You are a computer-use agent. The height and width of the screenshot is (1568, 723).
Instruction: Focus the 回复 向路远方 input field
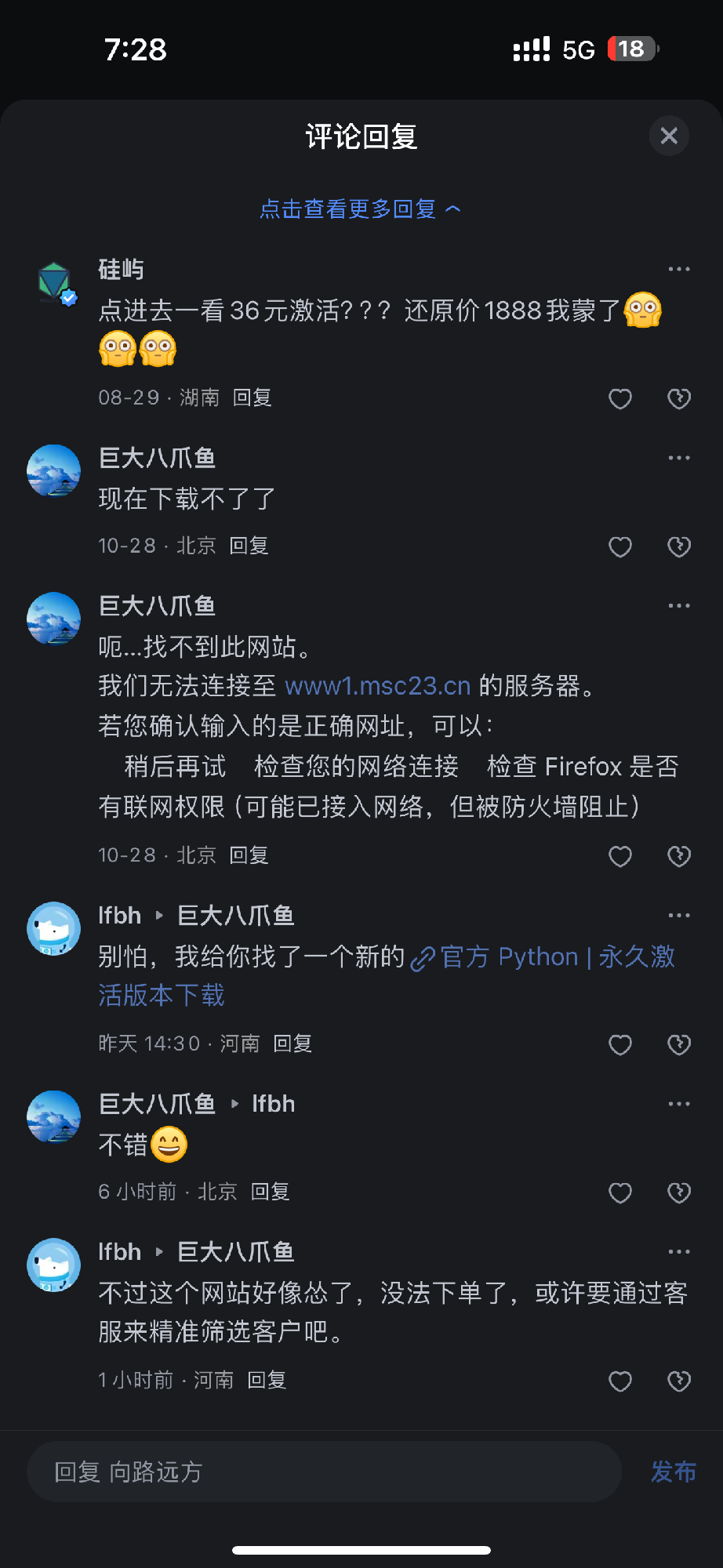[x=323, y=1472]
